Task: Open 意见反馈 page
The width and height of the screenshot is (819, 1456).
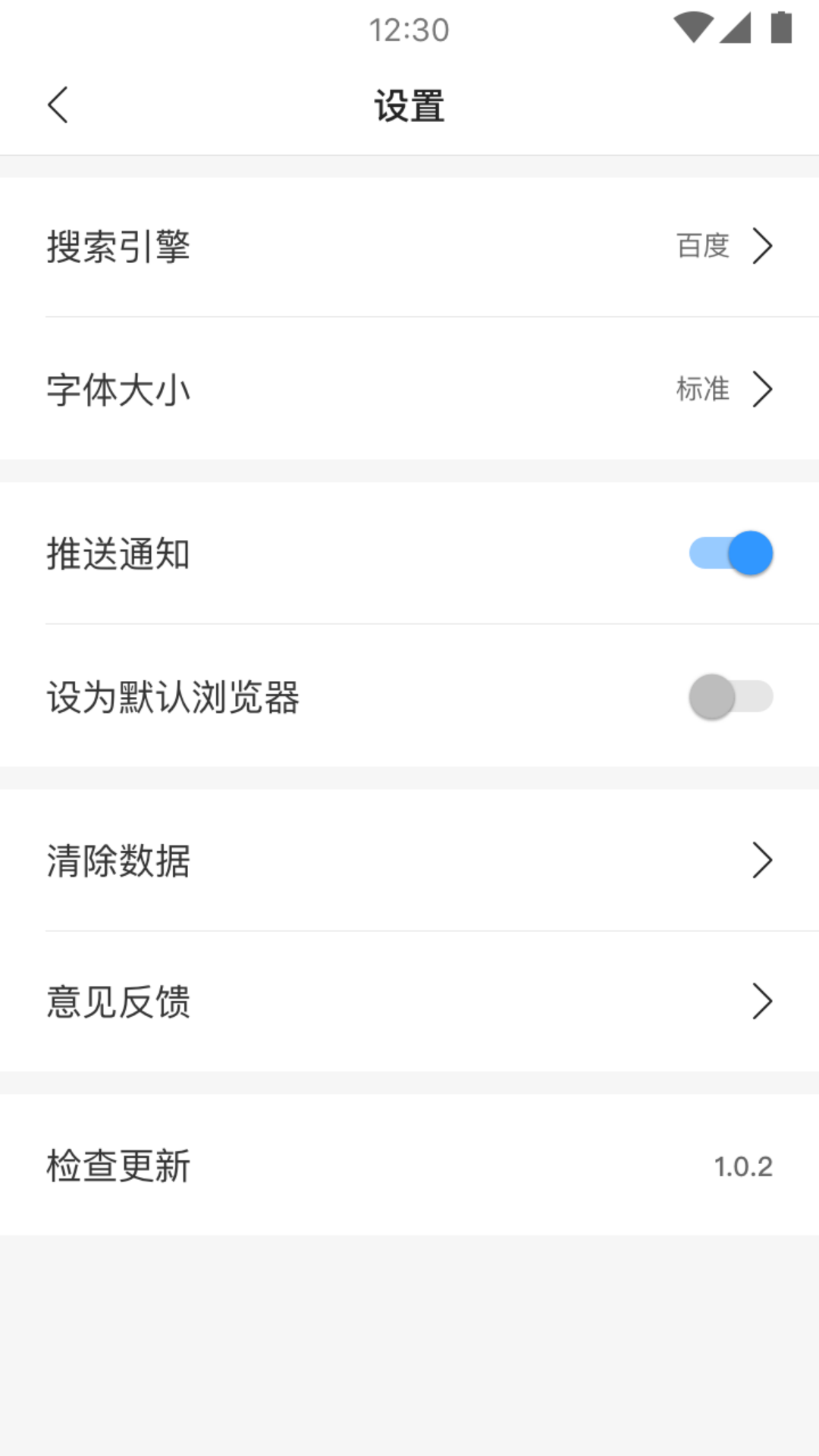Action: tap(409, 1002)
